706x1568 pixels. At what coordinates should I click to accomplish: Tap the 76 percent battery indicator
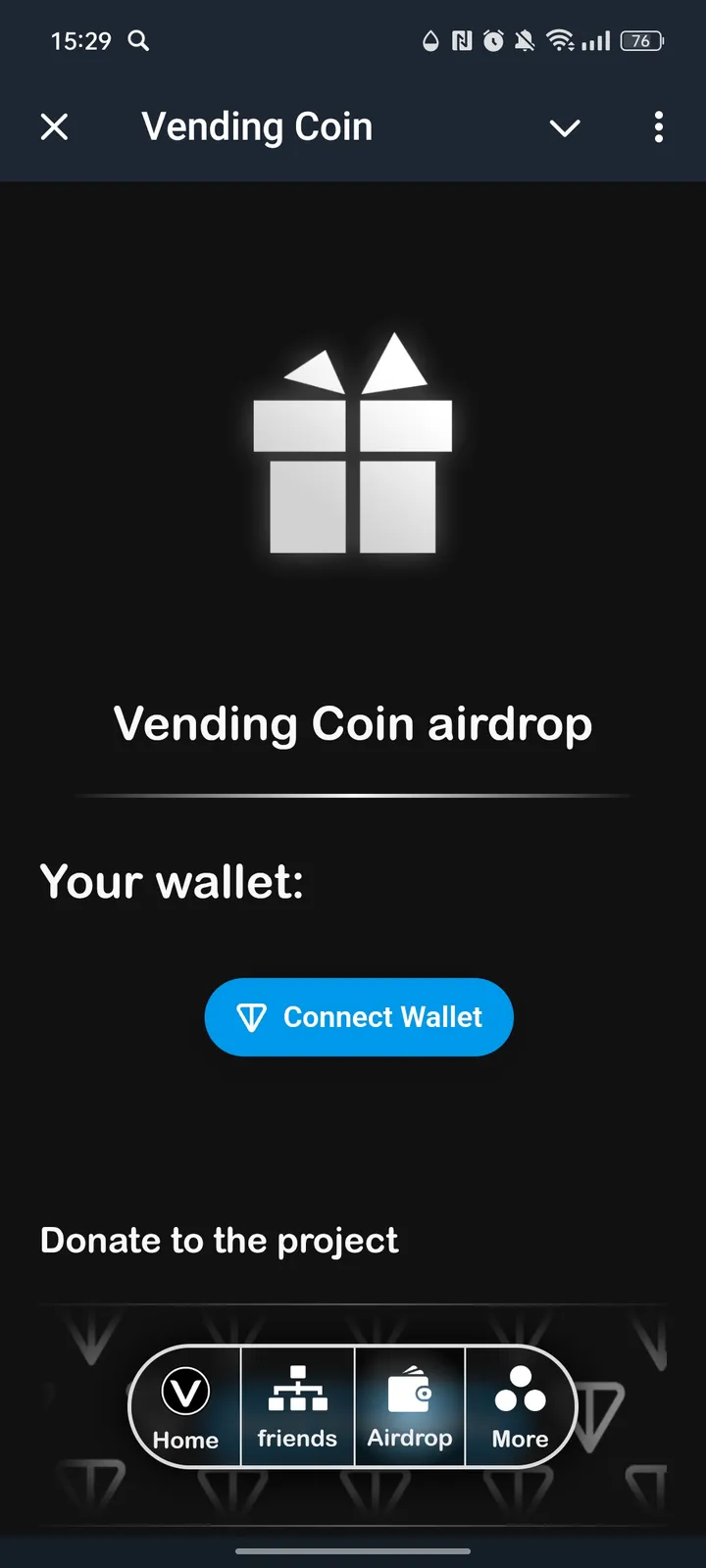(643, 41)
